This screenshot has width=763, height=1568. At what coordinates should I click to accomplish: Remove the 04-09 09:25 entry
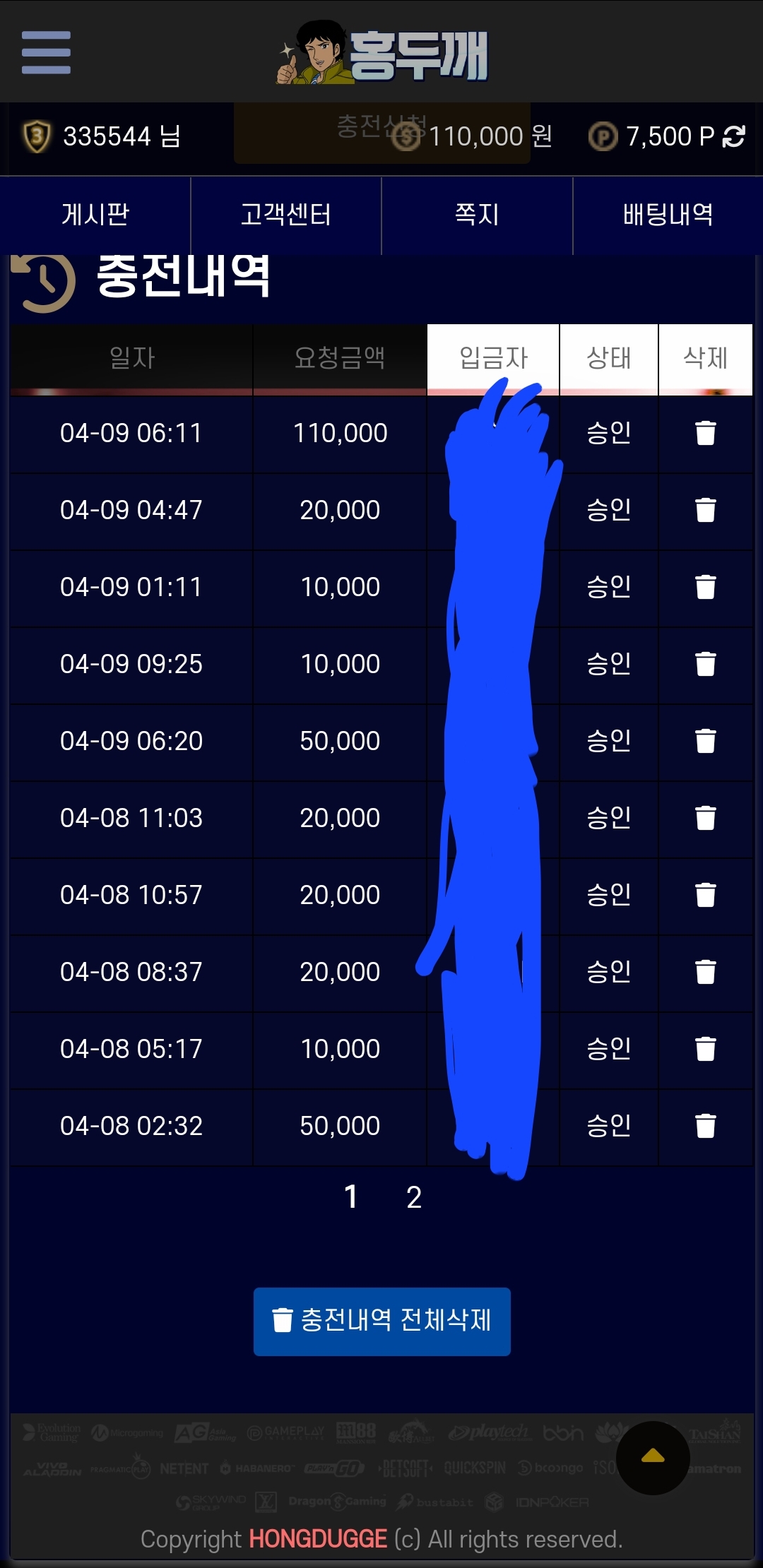click(706, 664)
